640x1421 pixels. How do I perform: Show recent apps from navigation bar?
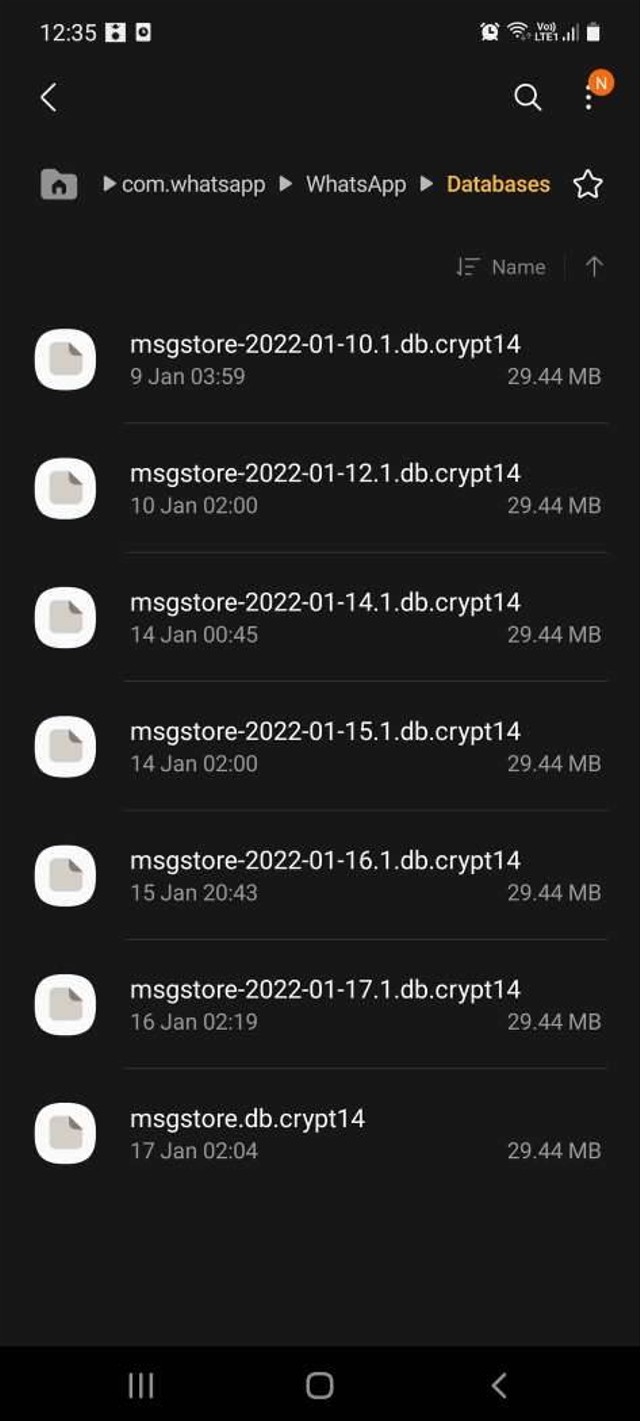(x=141, y=1385)
